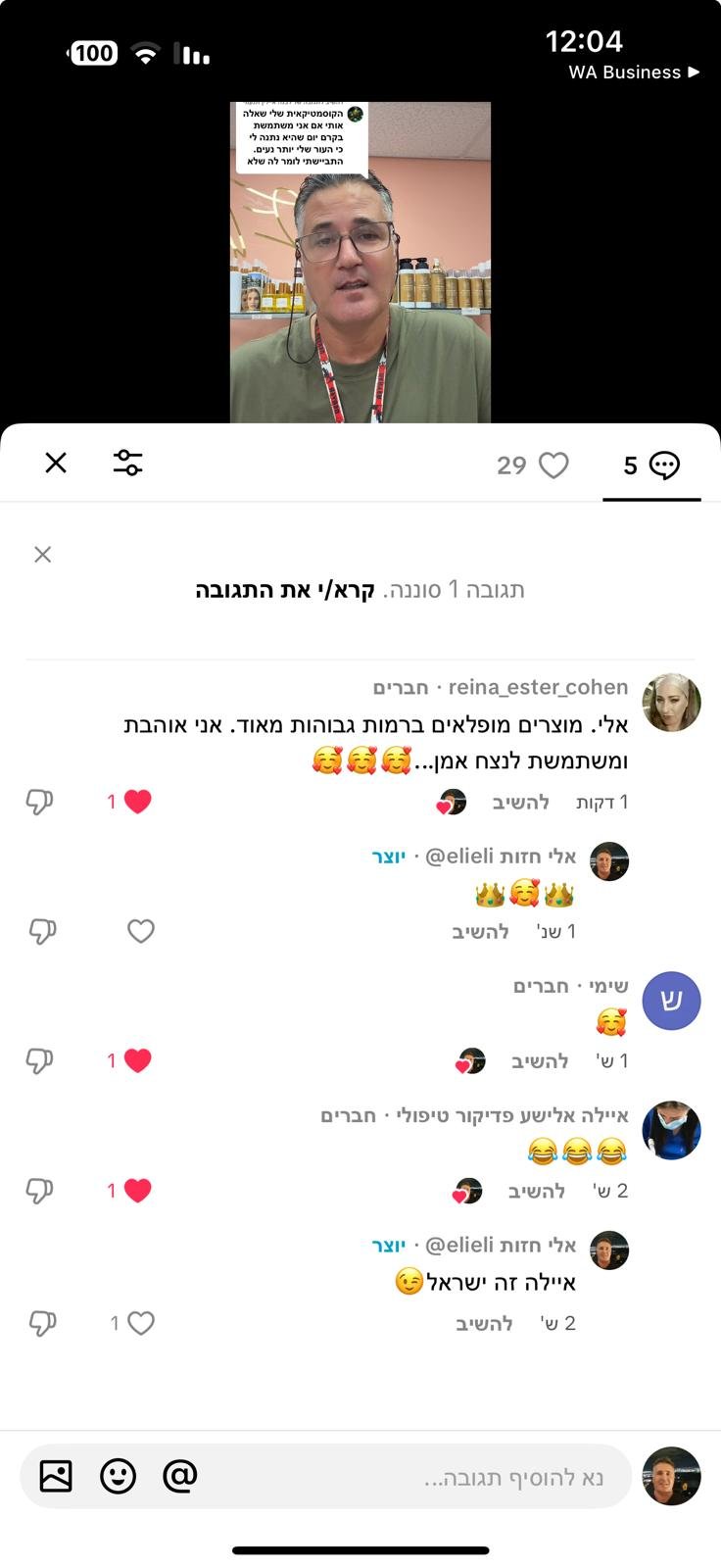Screen dimensions: 721x1568
Task: Reply to reina_ester_cohen's comment
Action: point(520,803)
